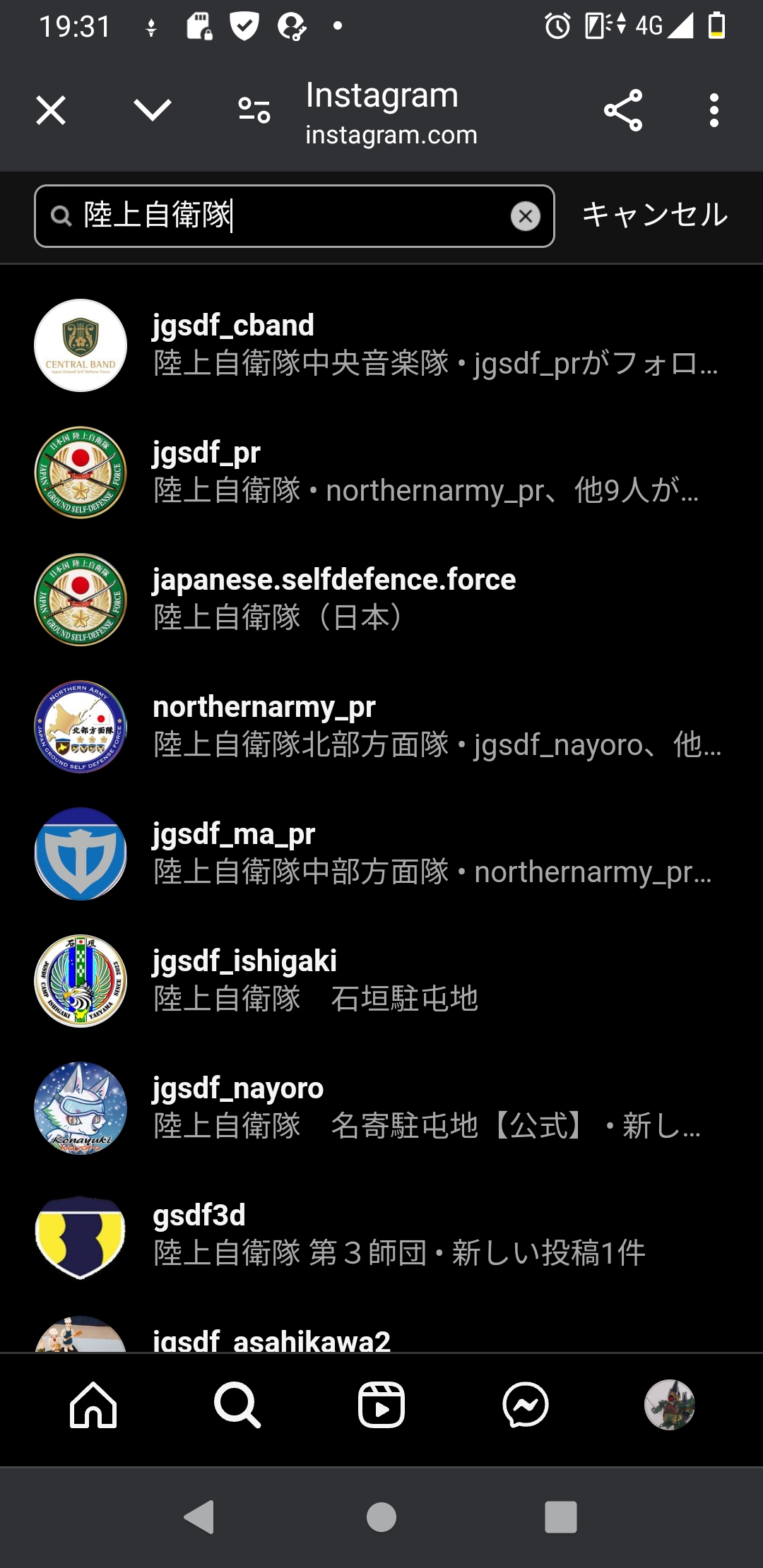The height and width of the screenshot is (1568, 763).
Task: Open the jgsdf_cband profile result
Action: [x=381, y=345]
